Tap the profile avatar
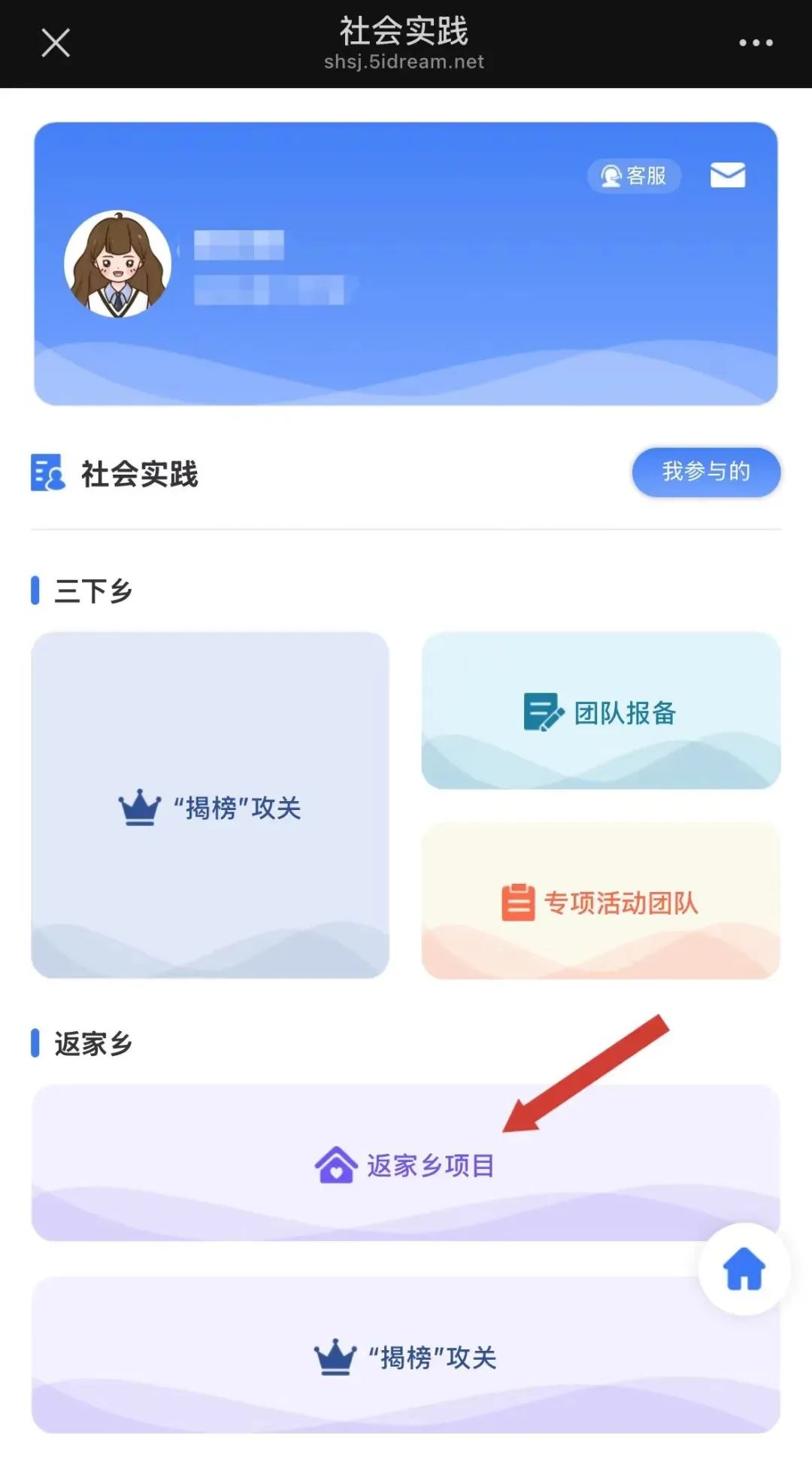812x1481 pixels. pyautogui.click(x=118, y=263)
